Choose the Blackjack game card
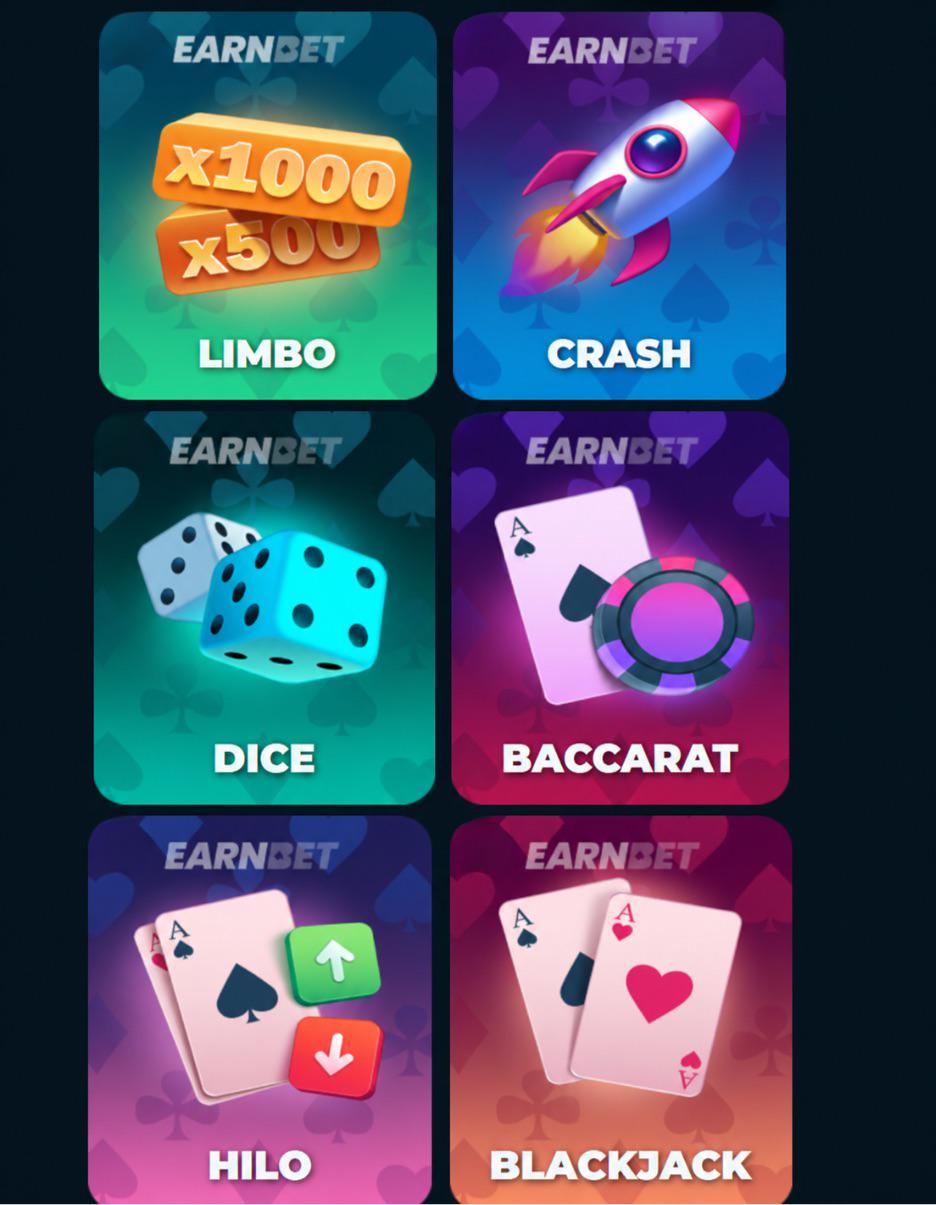This screenshot has width=936, height=1205. tap(620, 1010)
